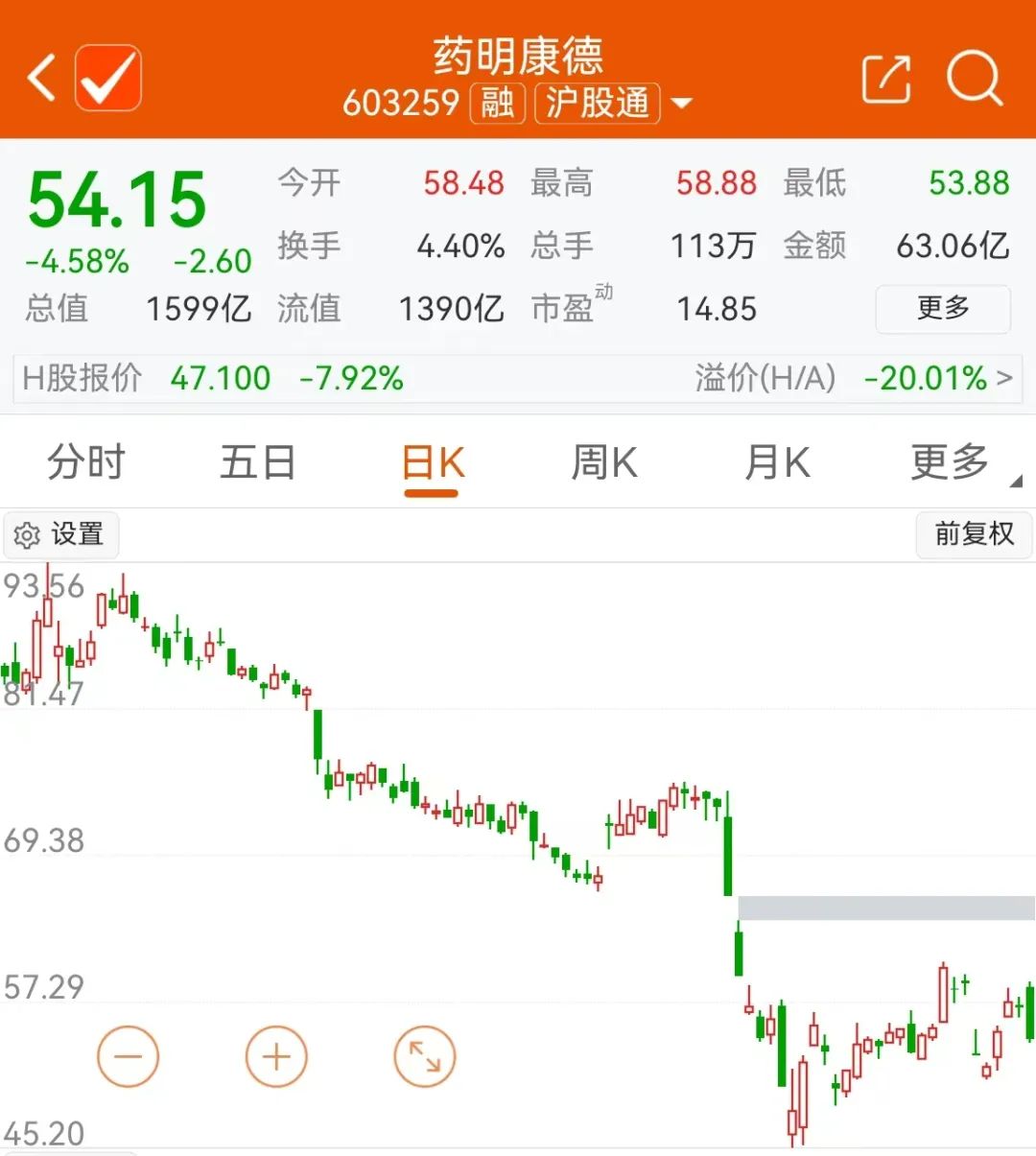Open chart 设置 settings
The image size is (1036, 1156).
(61, 534)
